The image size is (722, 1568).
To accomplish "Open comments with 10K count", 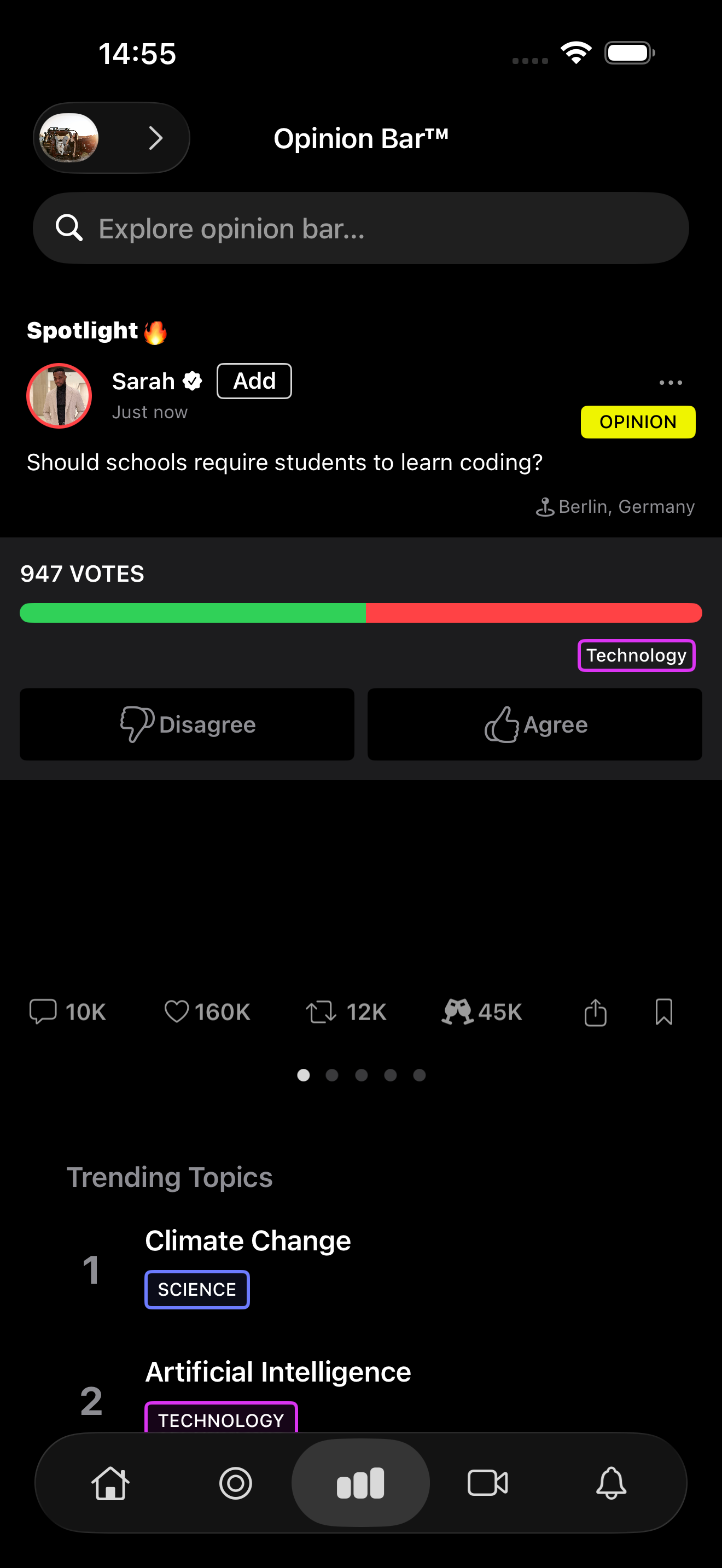I will point(67,1013).
